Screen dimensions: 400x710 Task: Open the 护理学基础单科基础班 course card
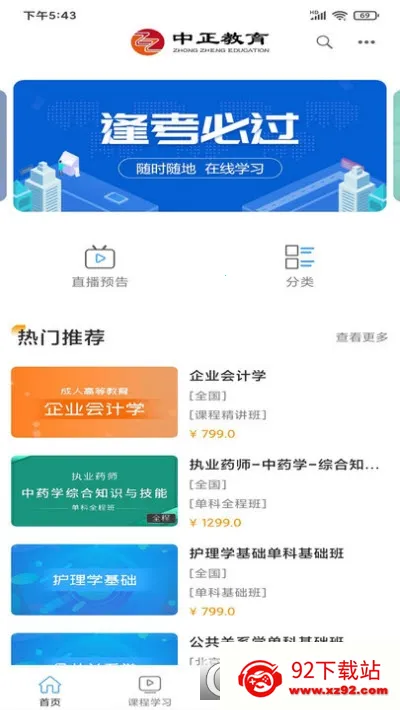[200, 580]
